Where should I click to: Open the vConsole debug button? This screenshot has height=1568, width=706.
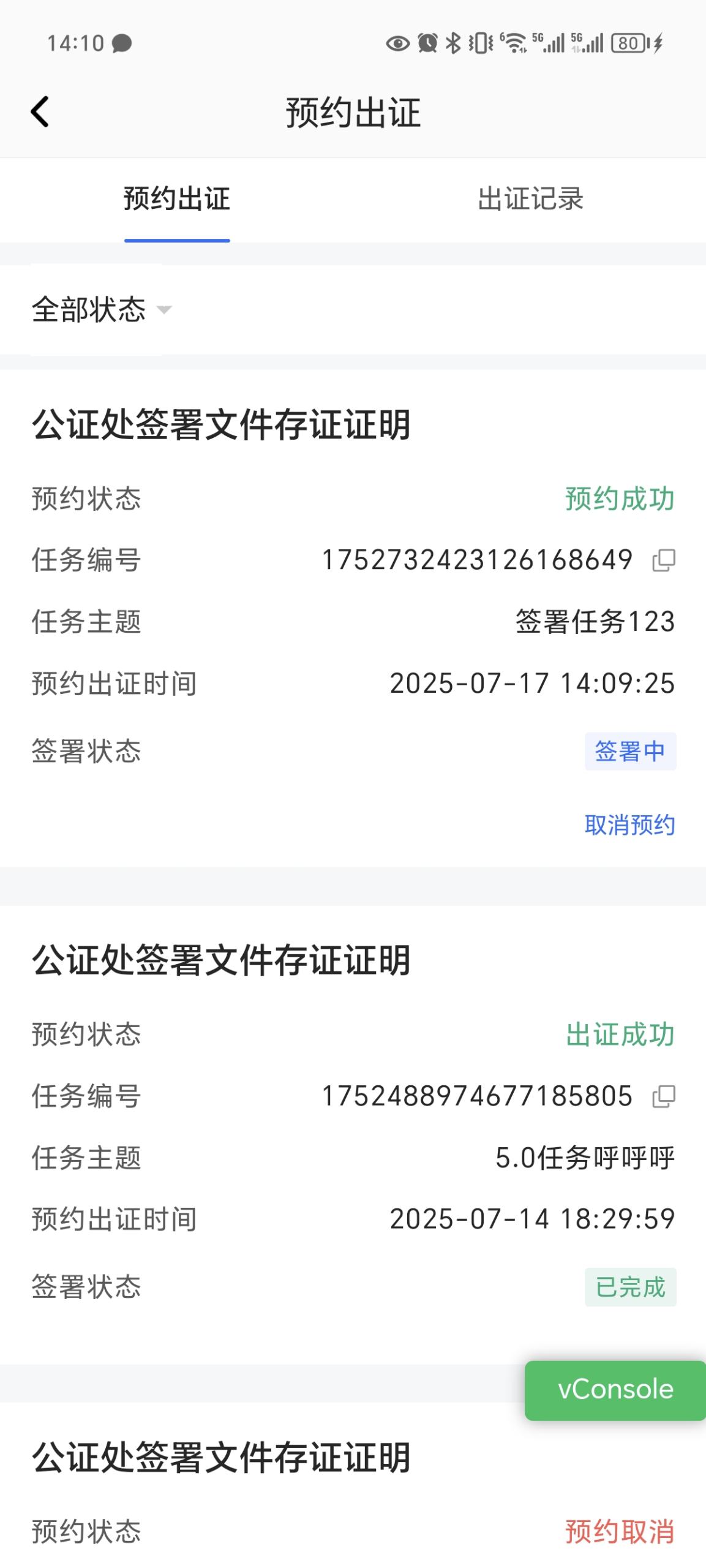(x=615, y=1390)
